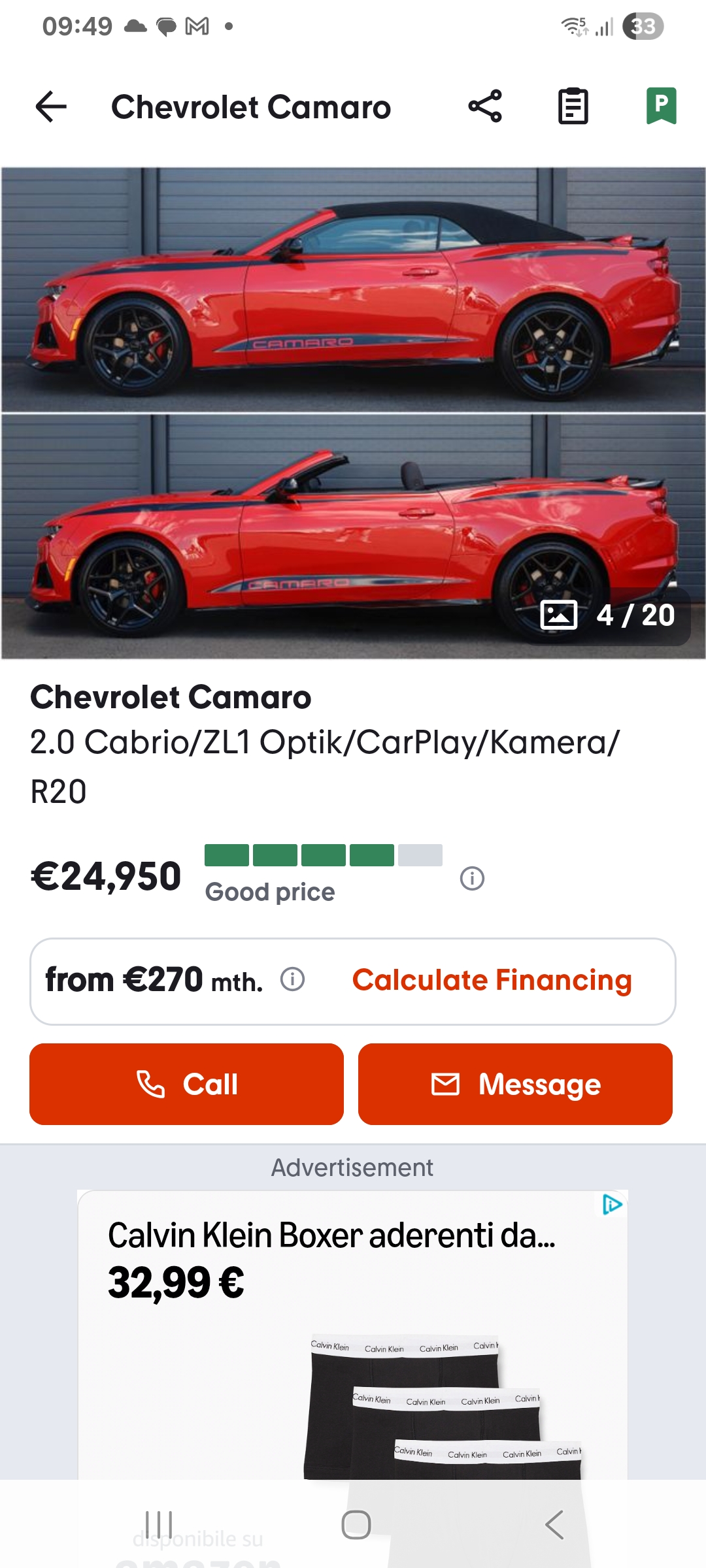
Task: Share this Chevrolet Camaro listing
Action: click(x=485, y=106)
